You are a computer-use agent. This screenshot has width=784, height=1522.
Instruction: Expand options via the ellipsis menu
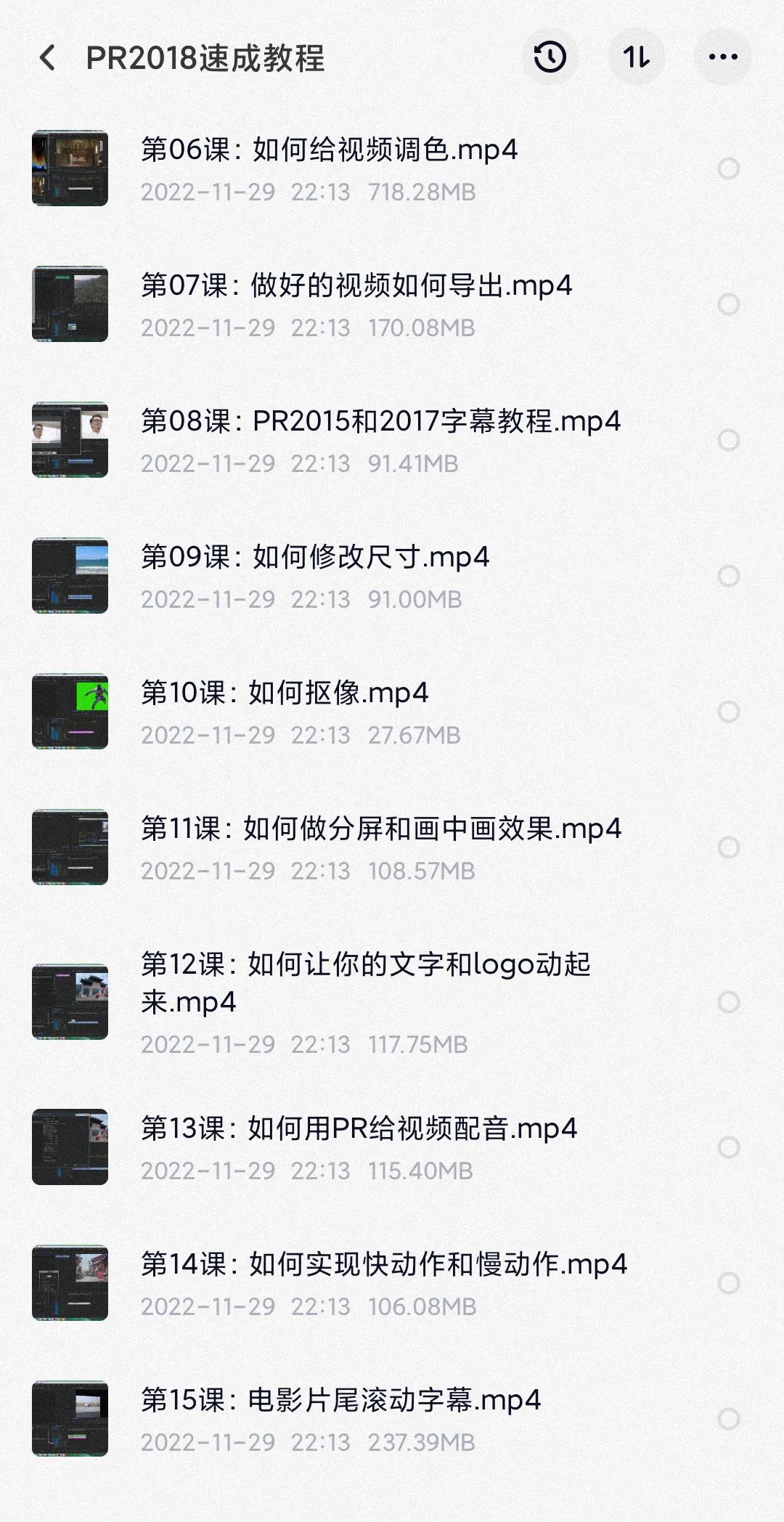(722, 57)
